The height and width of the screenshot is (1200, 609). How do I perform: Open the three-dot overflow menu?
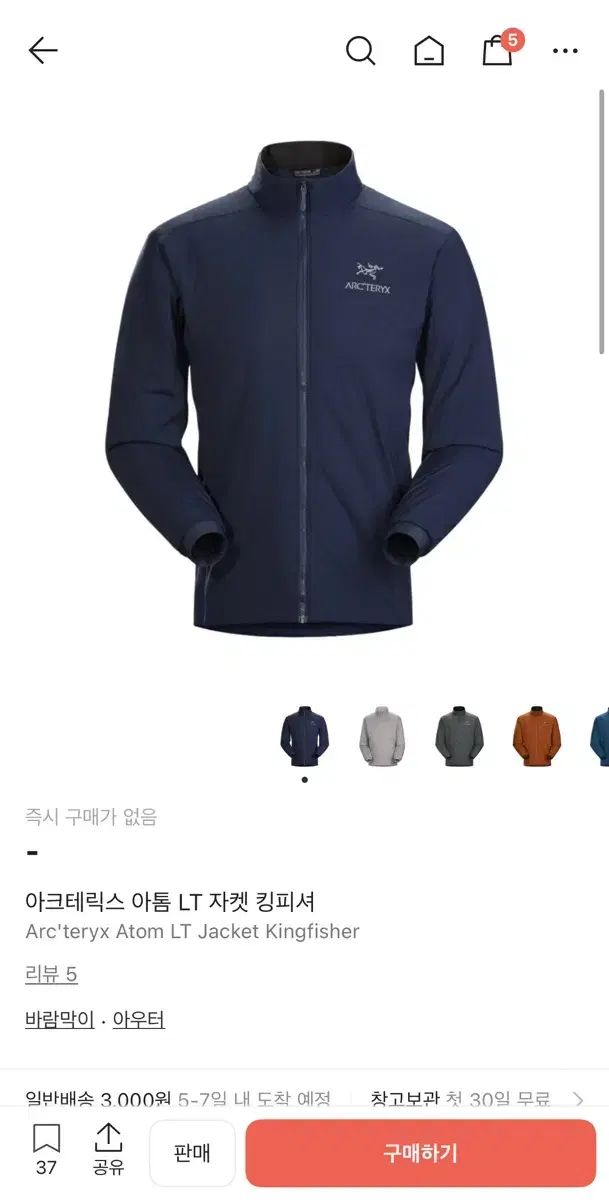coord(566,50)
